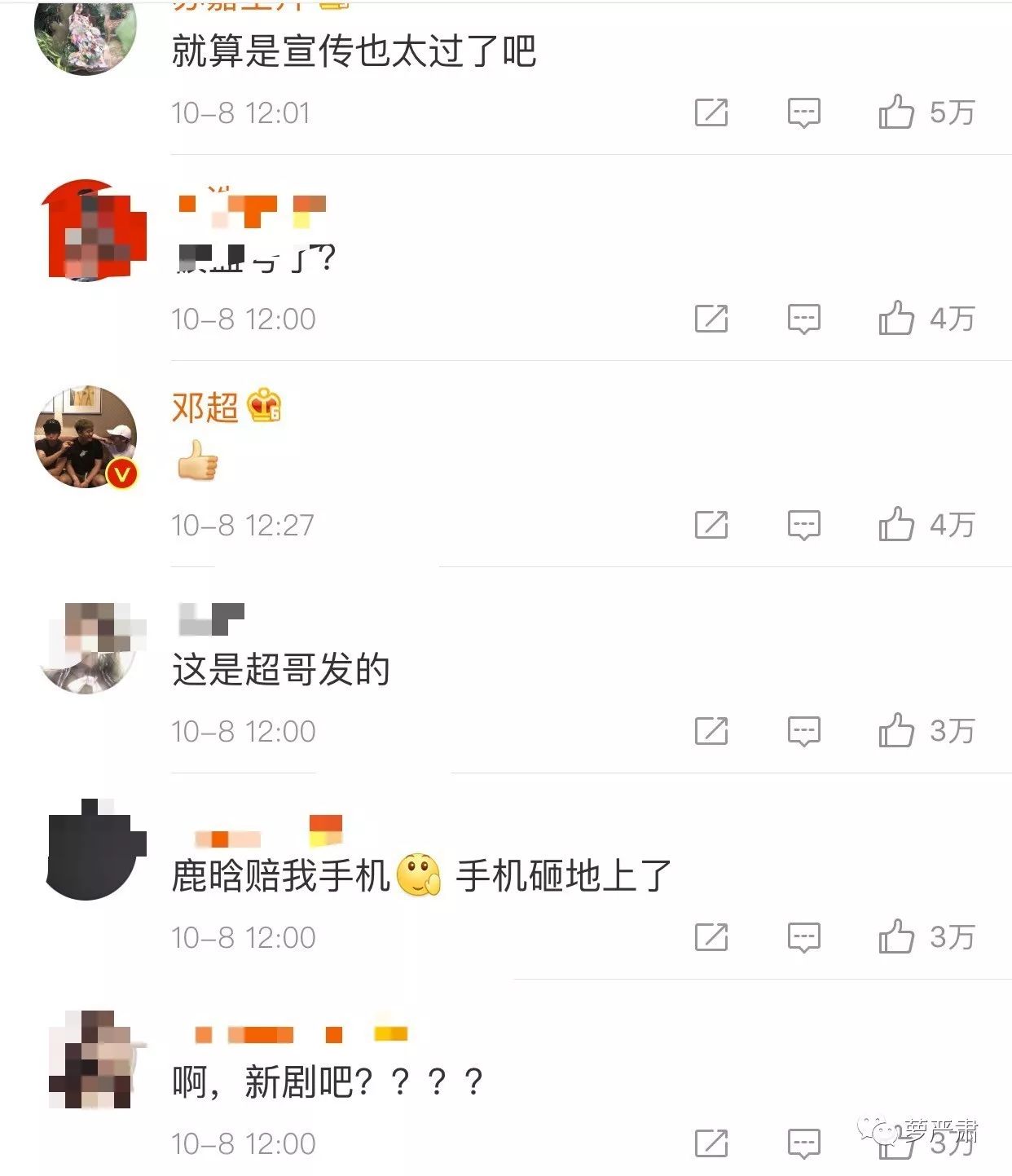Open the reply icon on 鹿晗赔我手机 comment
This screenshot has height=1176, width=1012.
click(802, 937)
